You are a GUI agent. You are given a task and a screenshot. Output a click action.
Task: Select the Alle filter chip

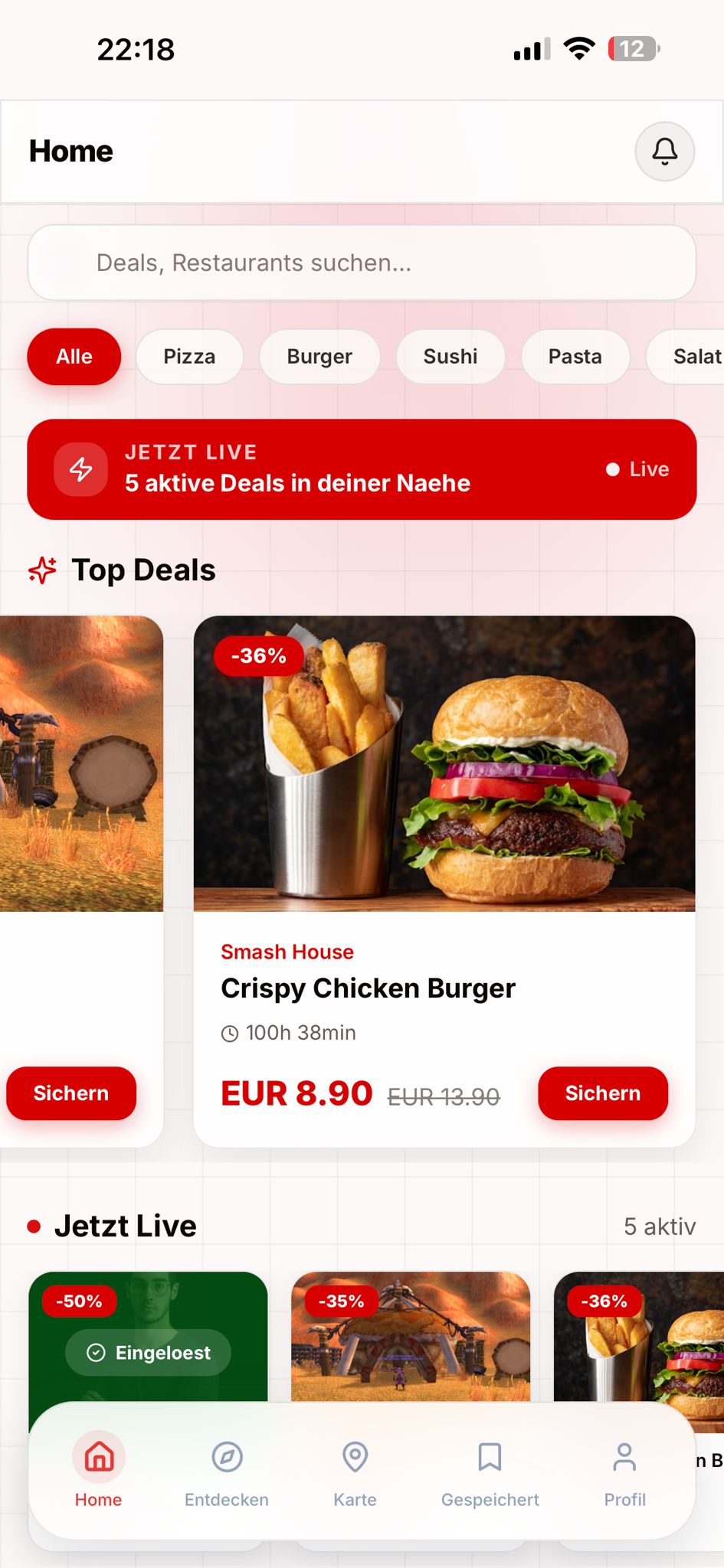coord(74,357)
